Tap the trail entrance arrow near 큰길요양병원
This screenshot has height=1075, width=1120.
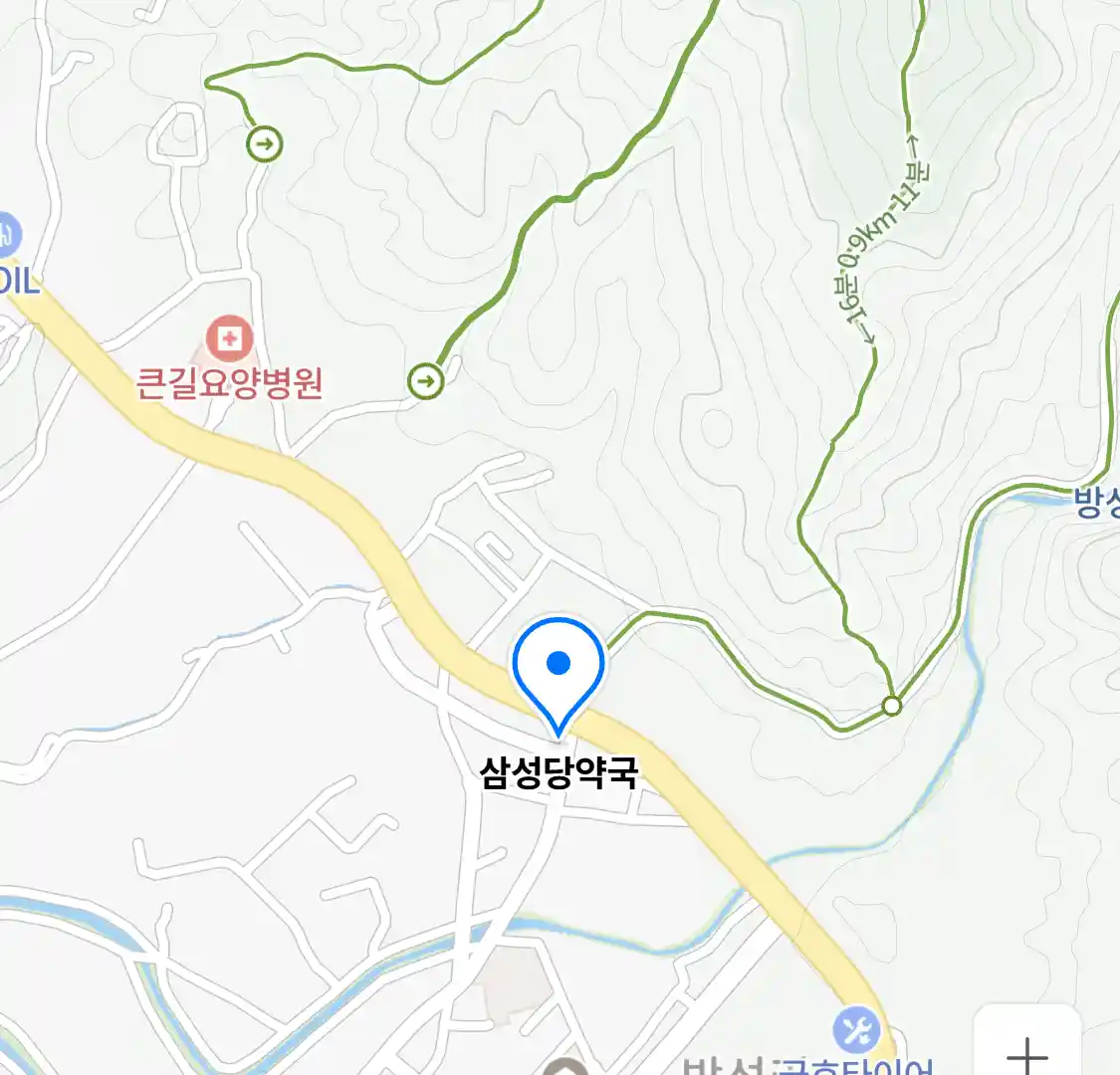click(x=426, y=380)
